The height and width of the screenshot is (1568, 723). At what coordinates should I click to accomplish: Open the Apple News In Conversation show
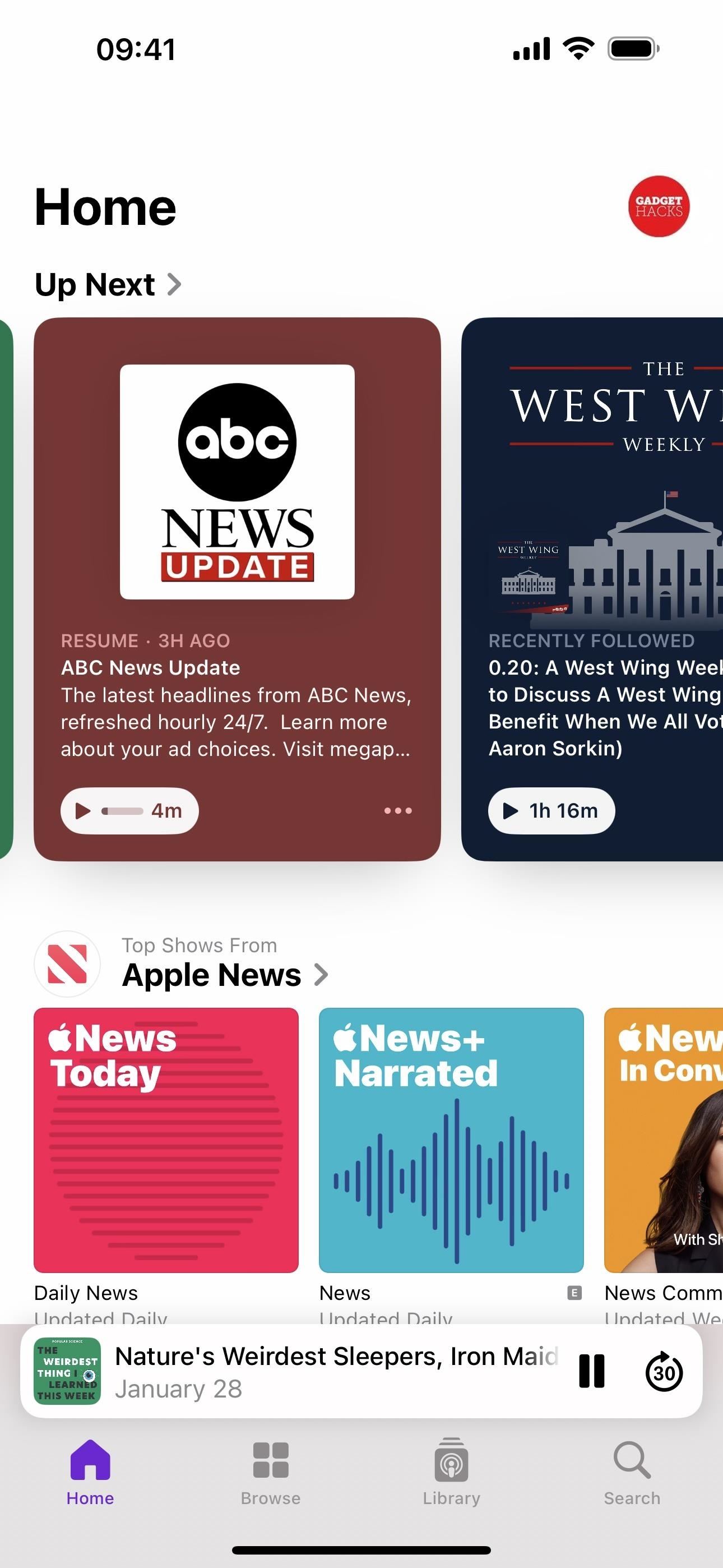665,1140
